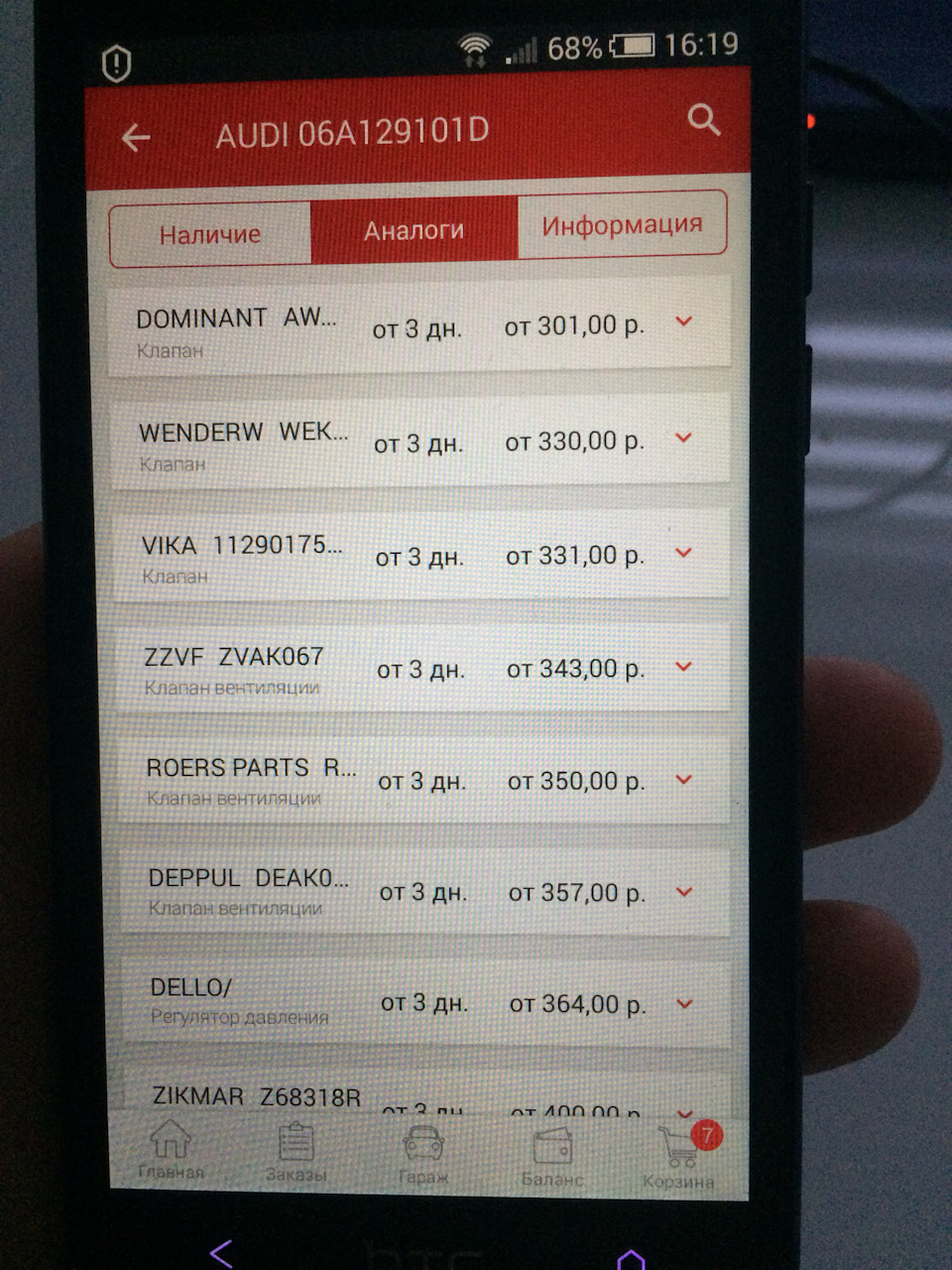Expand the ZZVF ZVAK067 chevron

682,667
